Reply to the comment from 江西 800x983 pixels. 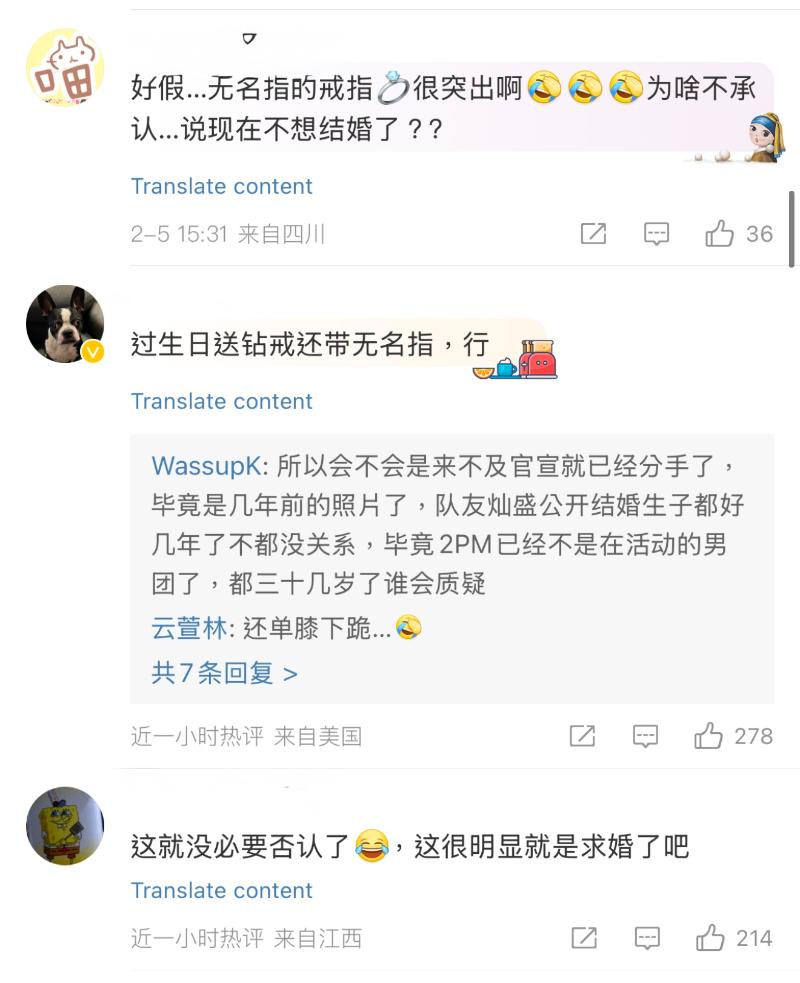click(646, 938)
